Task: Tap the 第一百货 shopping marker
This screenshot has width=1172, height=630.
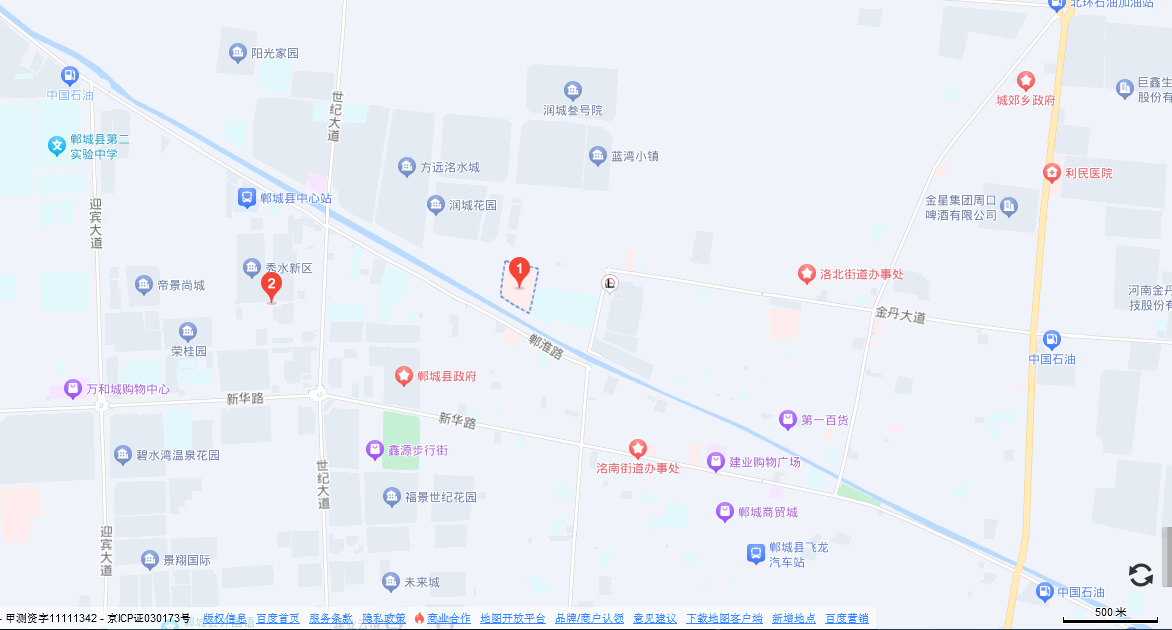Action: click(x=788, y=420)
